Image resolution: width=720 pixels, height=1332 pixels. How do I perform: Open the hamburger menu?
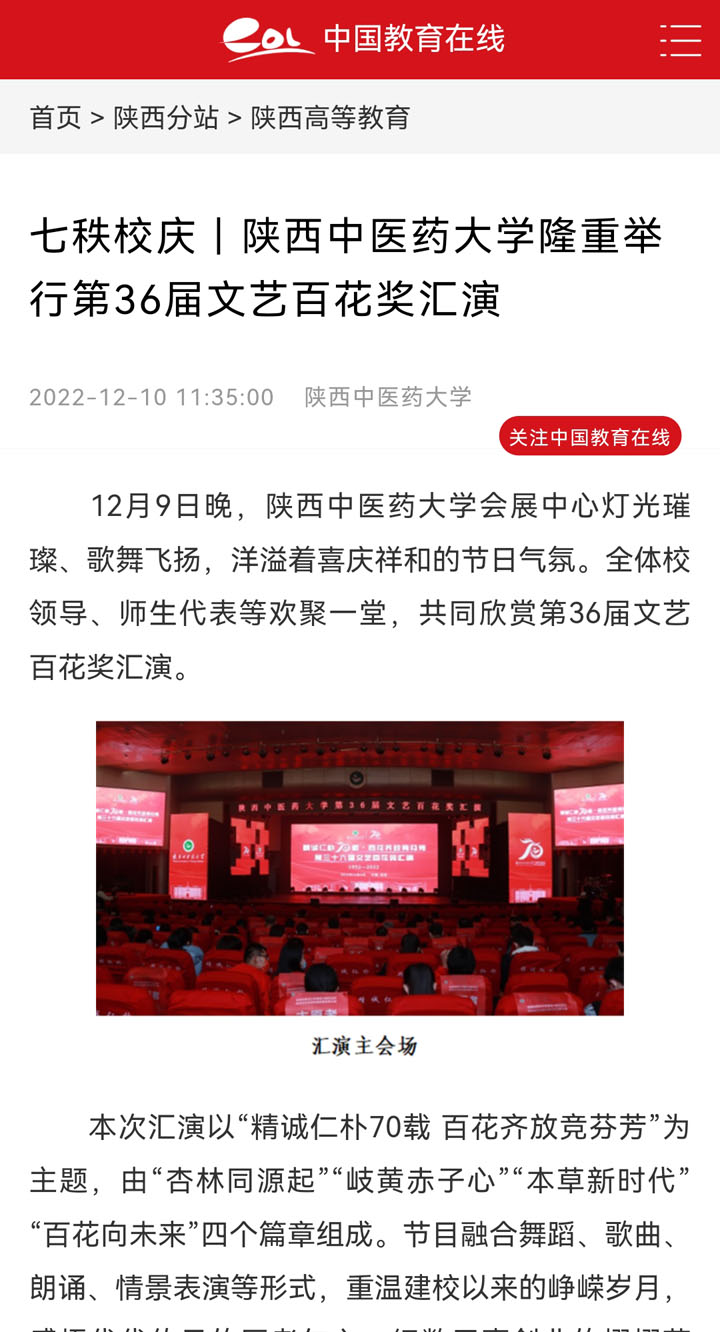(x=680, y=40)
